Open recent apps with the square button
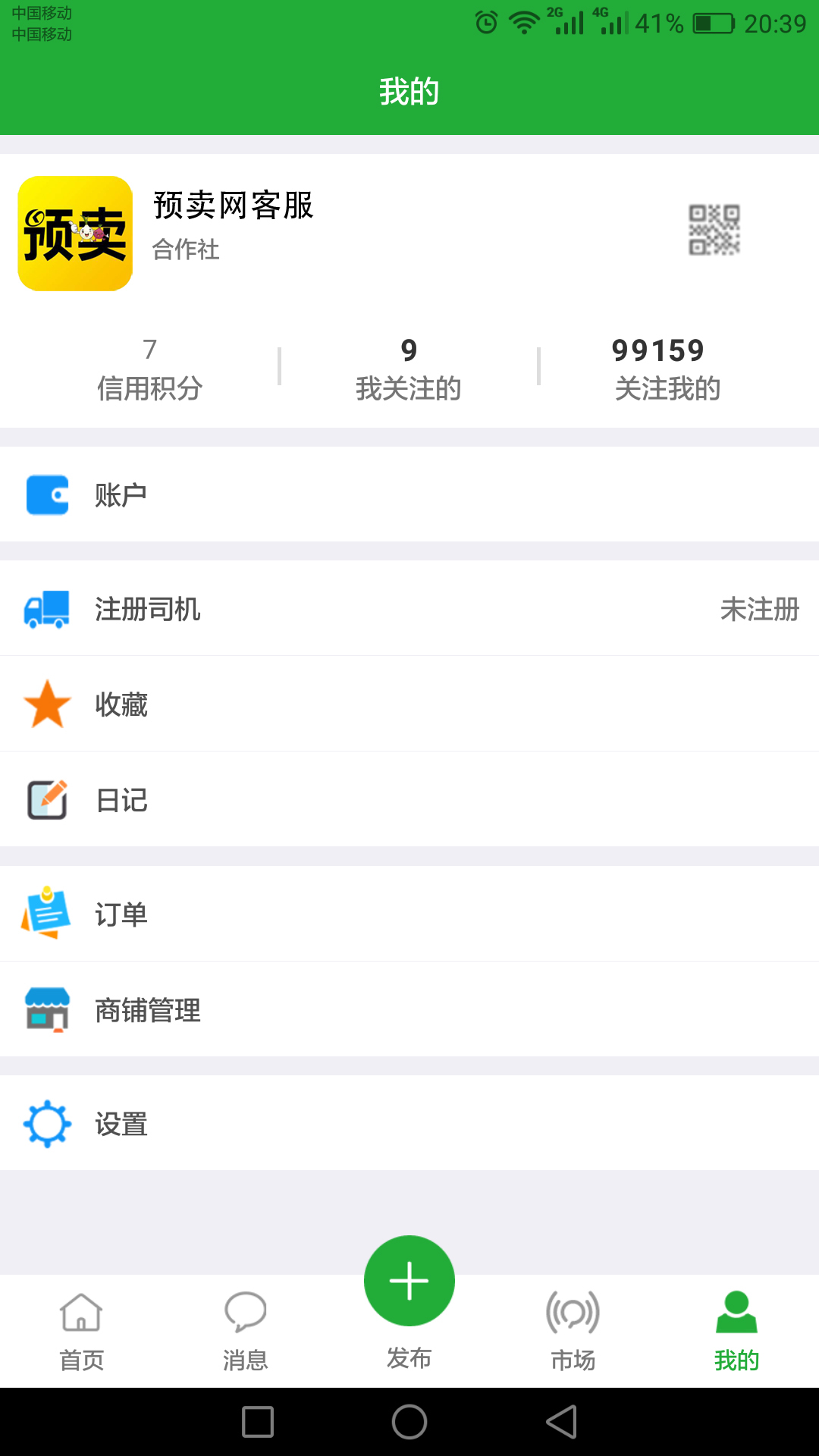This screenshot has width=819, height=1456. tap(258, 1422)
